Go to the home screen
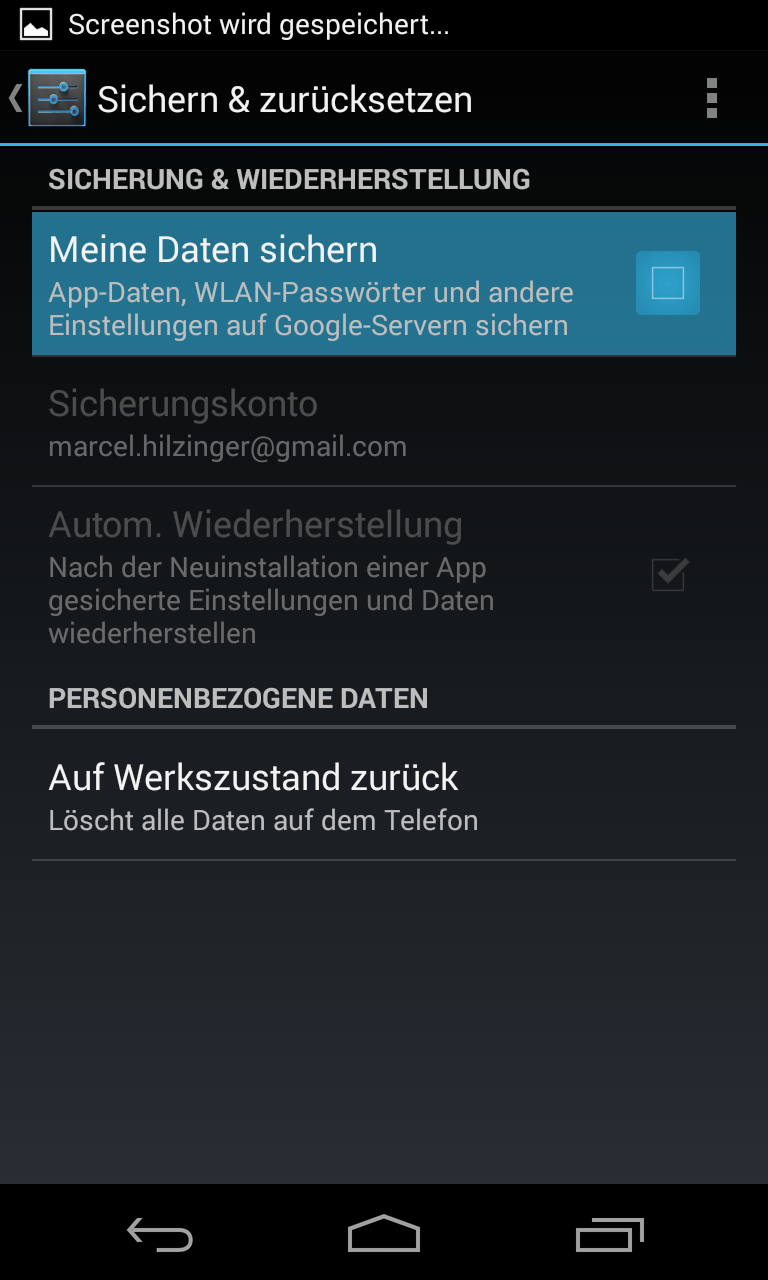Viewport: 768px width, 1280px height. 384,1234
